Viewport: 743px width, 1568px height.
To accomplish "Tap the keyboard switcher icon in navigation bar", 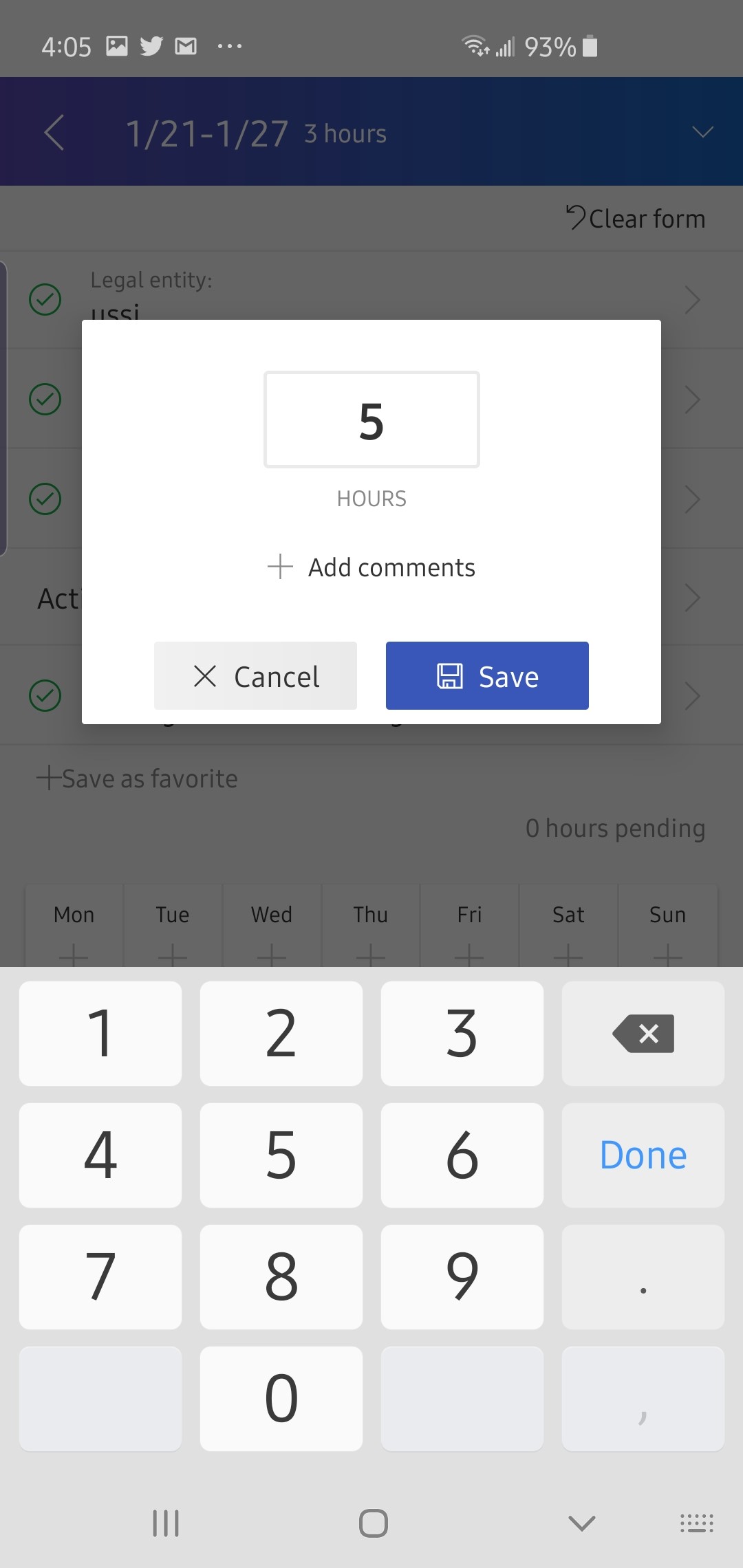I will [697, 1523].
